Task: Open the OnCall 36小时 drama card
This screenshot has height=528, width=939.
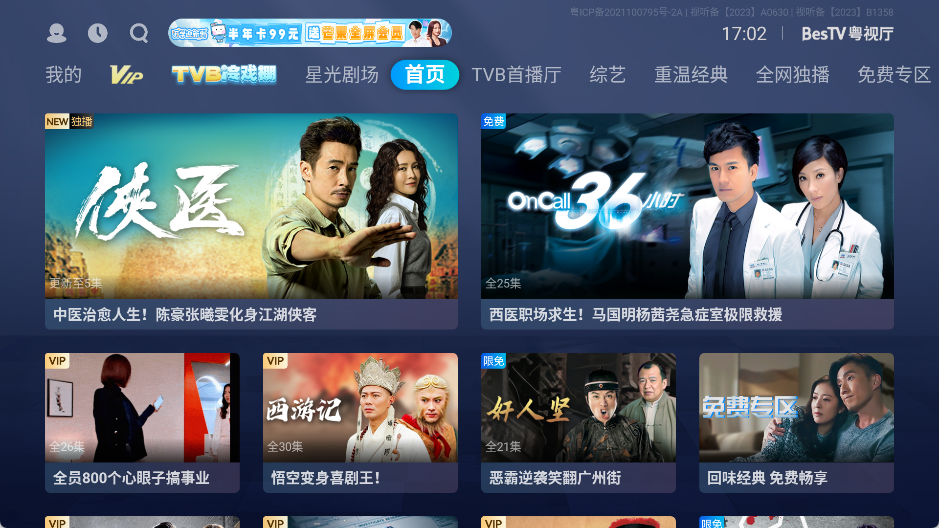Action: pos(687,220)
